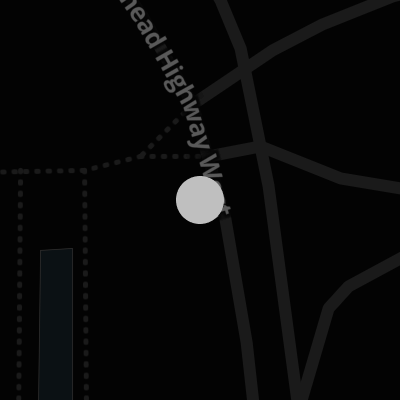Tap the grey location marker on the map
The height and width of the screenshot is (400, 400).
200,200
